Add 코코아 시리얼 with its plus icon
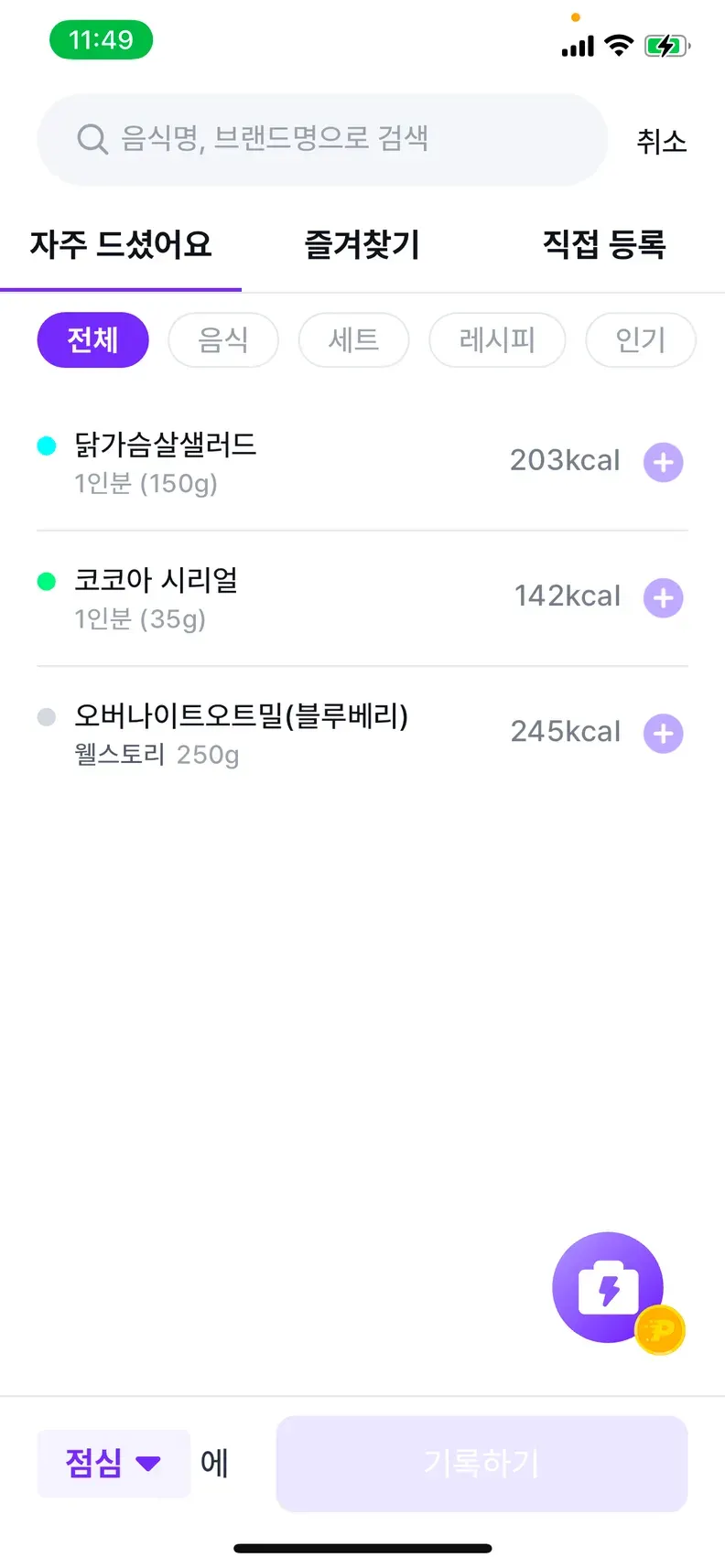Image resolution: width=725 pixels, height=1568 pixels. click(x=663, y=598)
